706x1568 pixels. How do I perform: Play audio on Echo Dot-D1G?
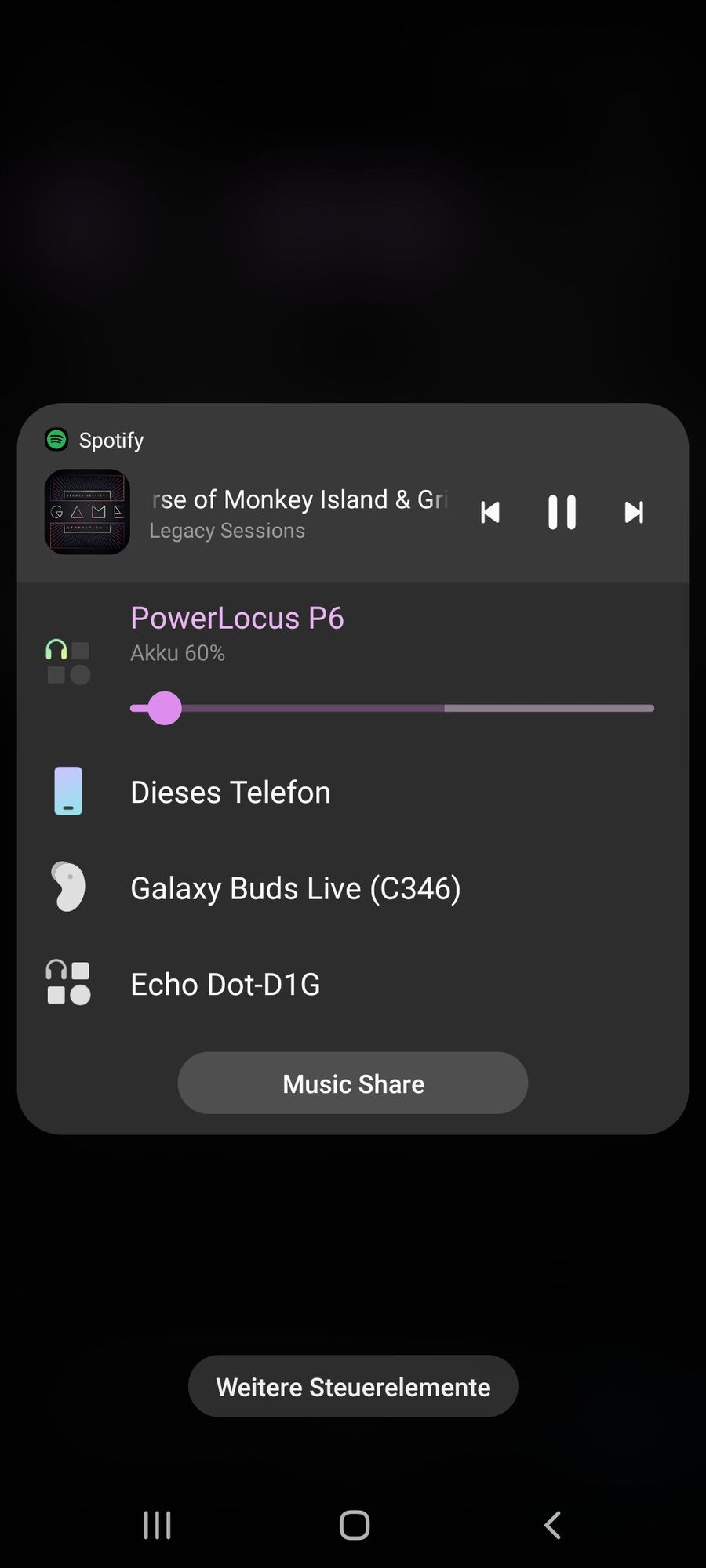tap(225, 984)
